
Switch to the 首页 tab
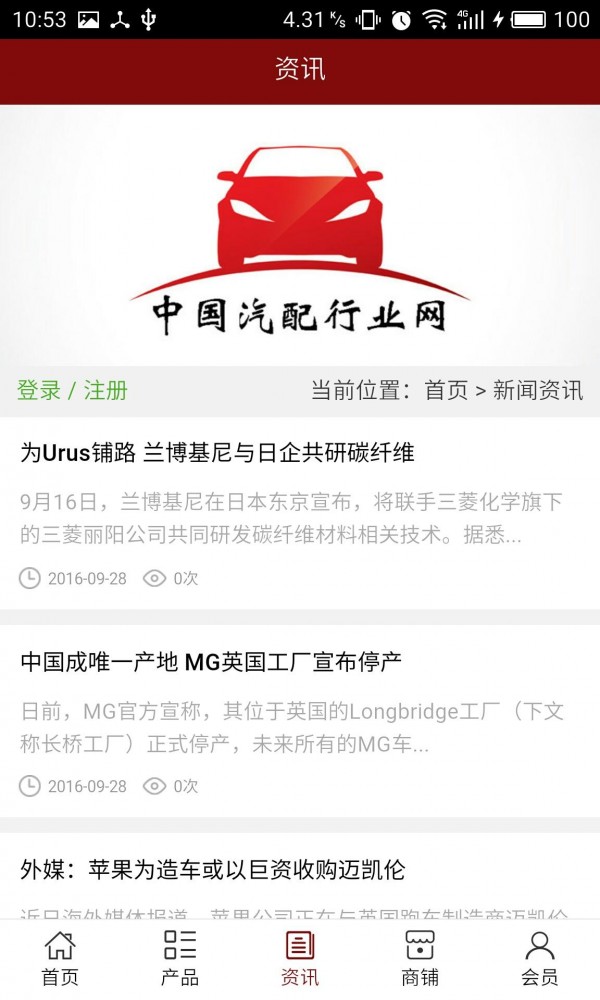coord(60,958)
